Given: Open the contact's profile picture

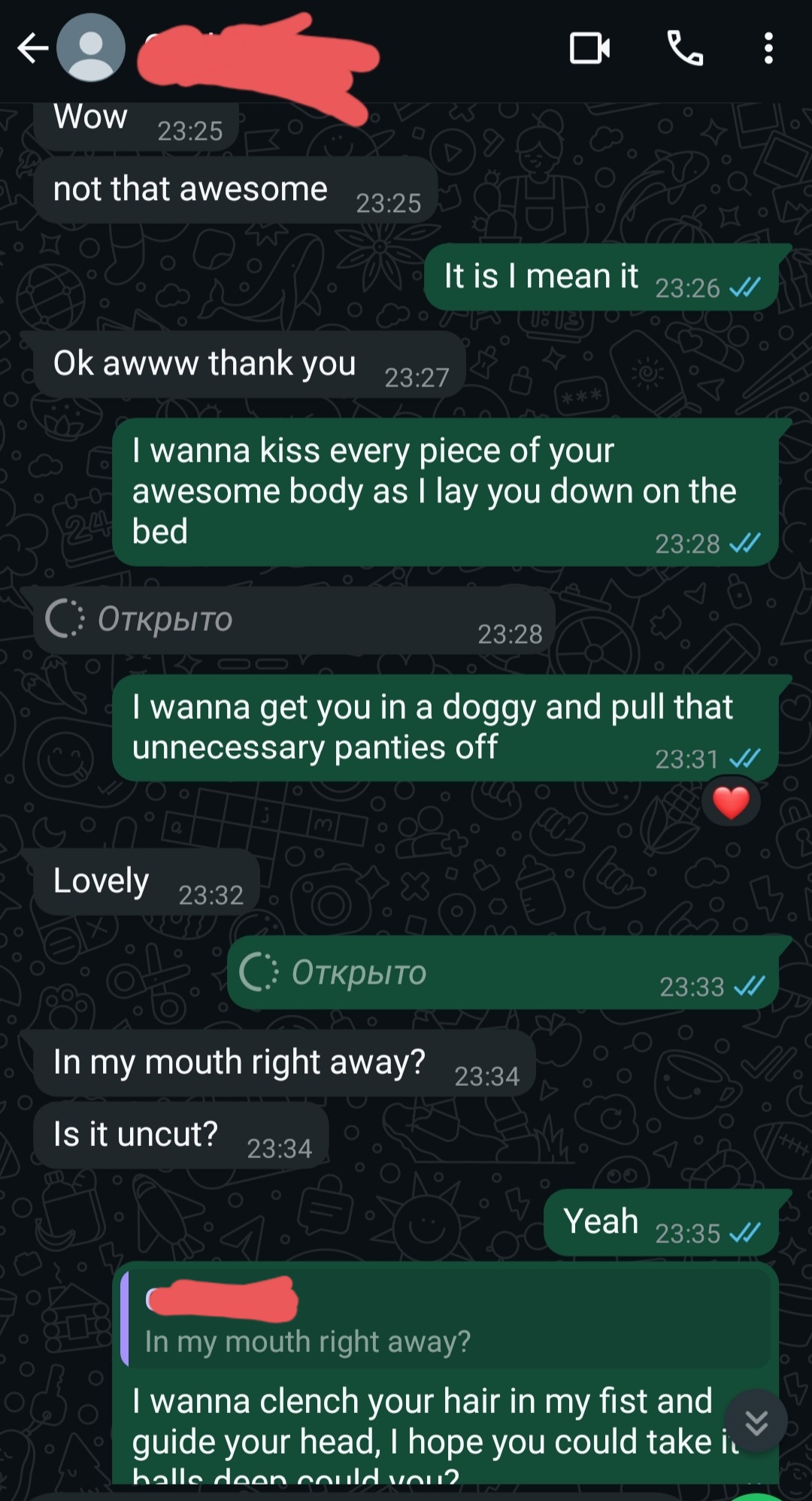Looking at the screenshot, I should click(x=92, y=48).
